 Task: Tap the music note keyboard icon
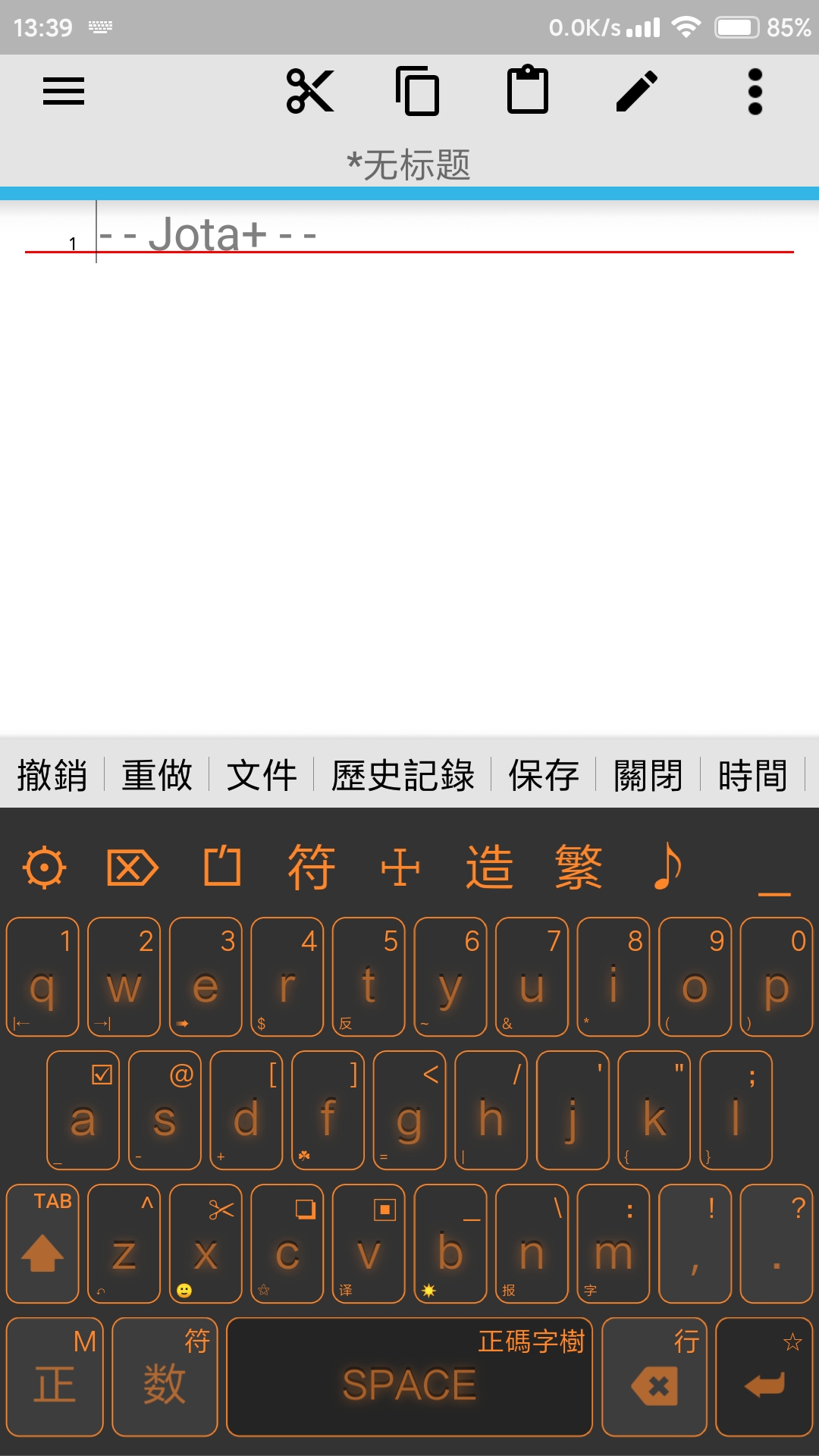pos(667,868)
